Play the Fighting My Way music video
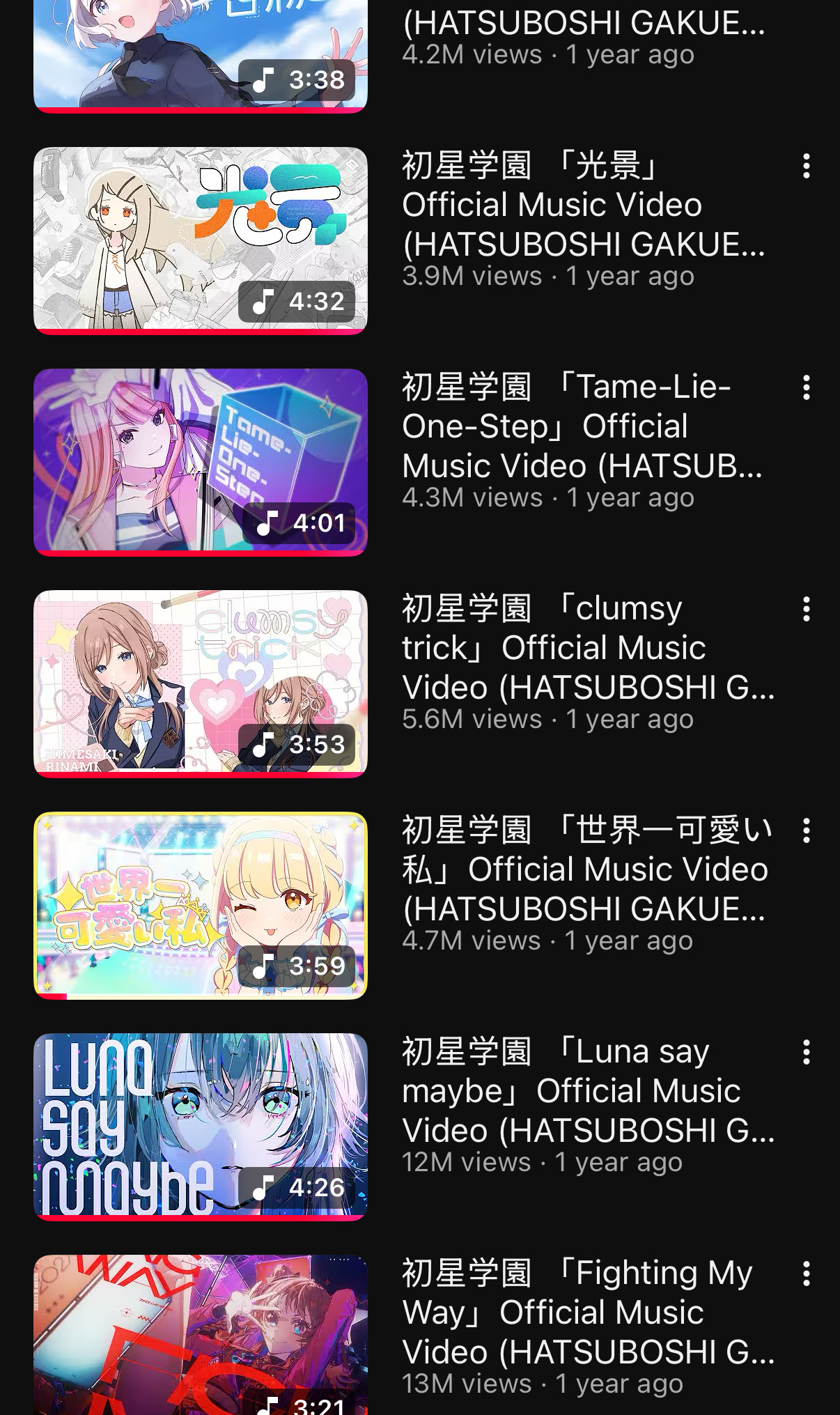This screenshot has width=840, height=1415. 201,1334
